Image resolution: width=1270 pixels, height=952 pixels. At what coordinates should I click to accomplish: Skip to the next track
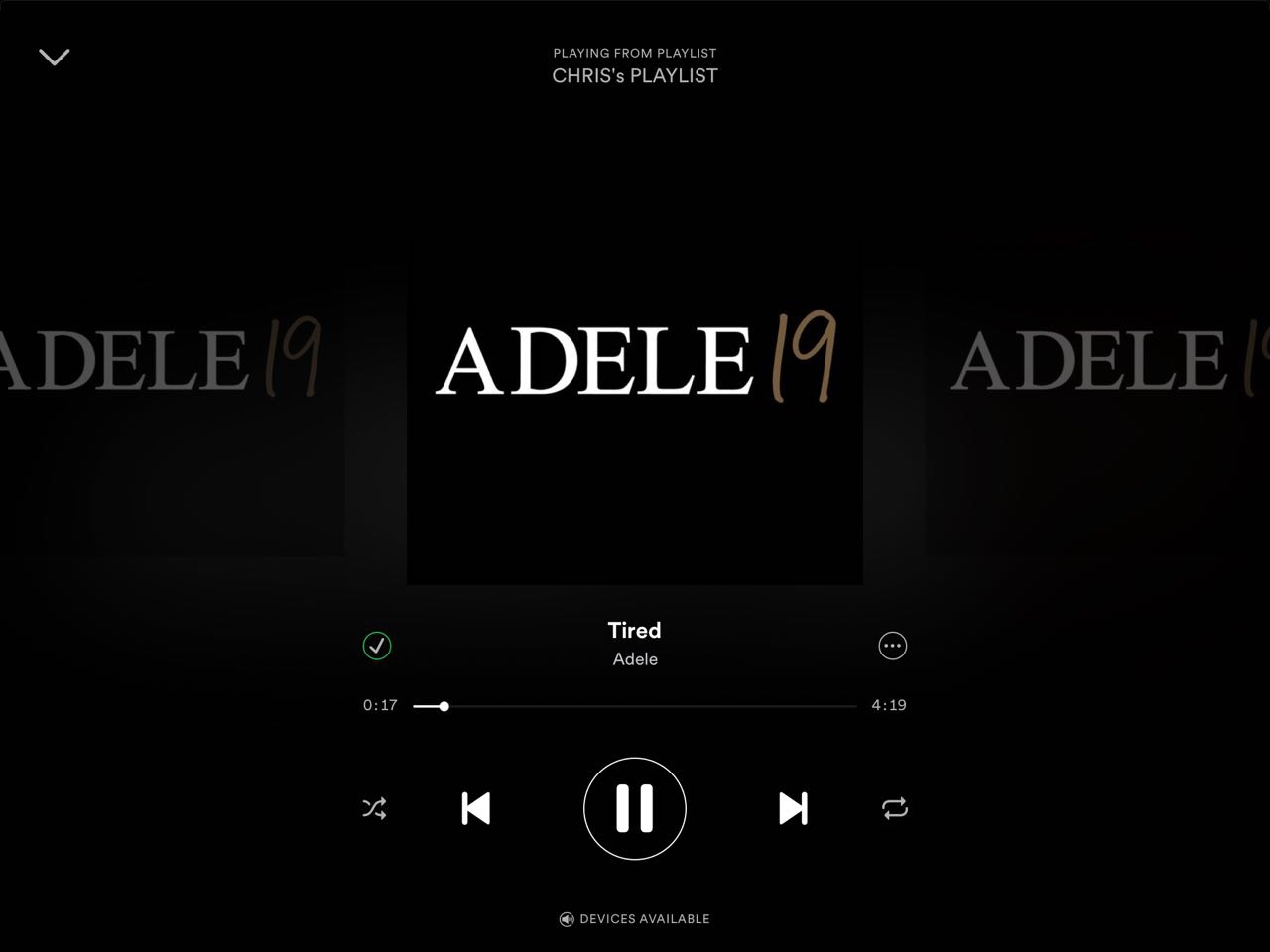click(x=793, y=808)
